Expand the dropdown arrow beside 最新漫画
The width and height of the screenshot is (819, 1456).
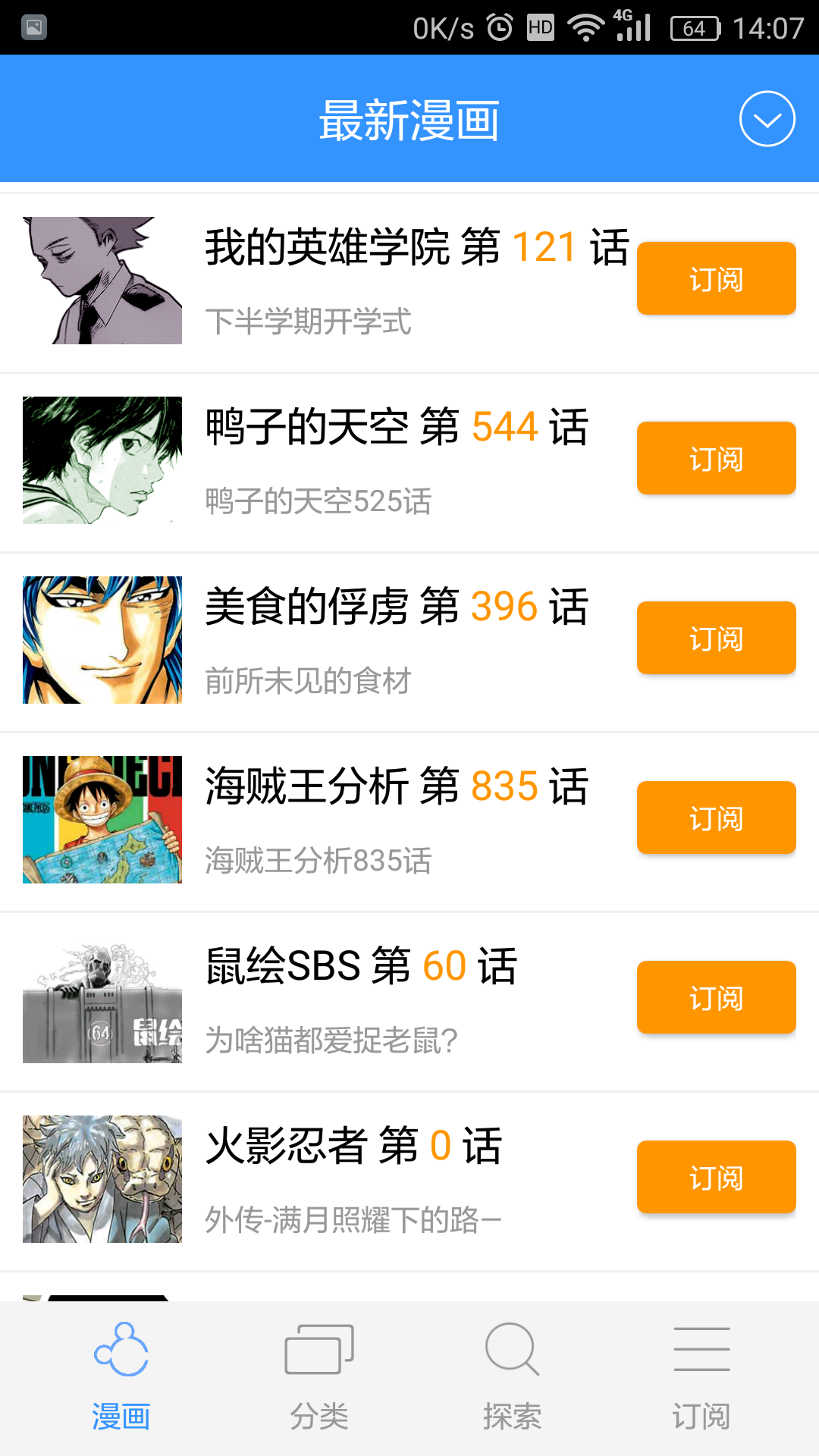[767, 119]
